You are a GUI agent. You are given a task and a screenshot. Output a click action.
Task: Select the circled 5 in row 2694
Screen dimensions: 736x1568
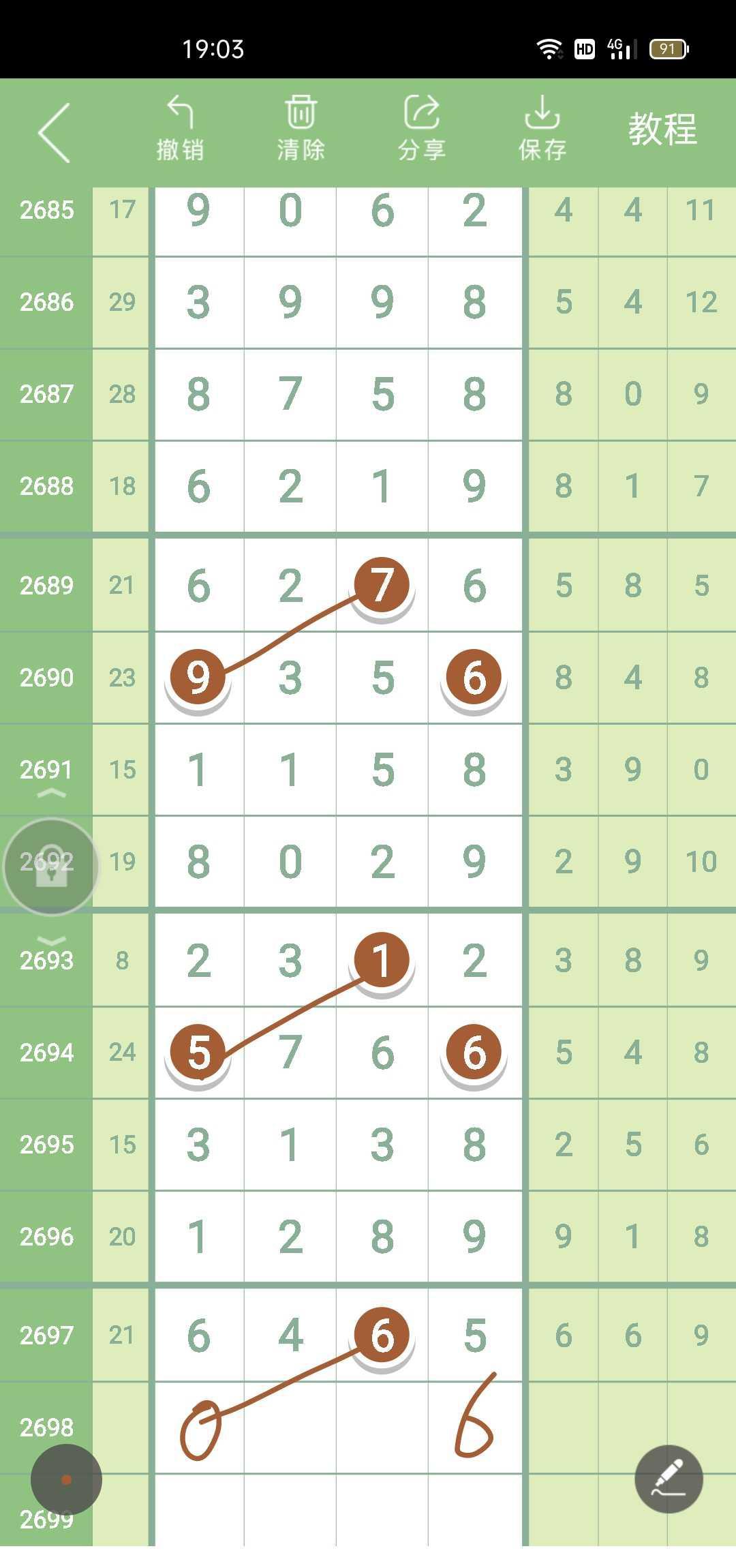coord(198,1052)
